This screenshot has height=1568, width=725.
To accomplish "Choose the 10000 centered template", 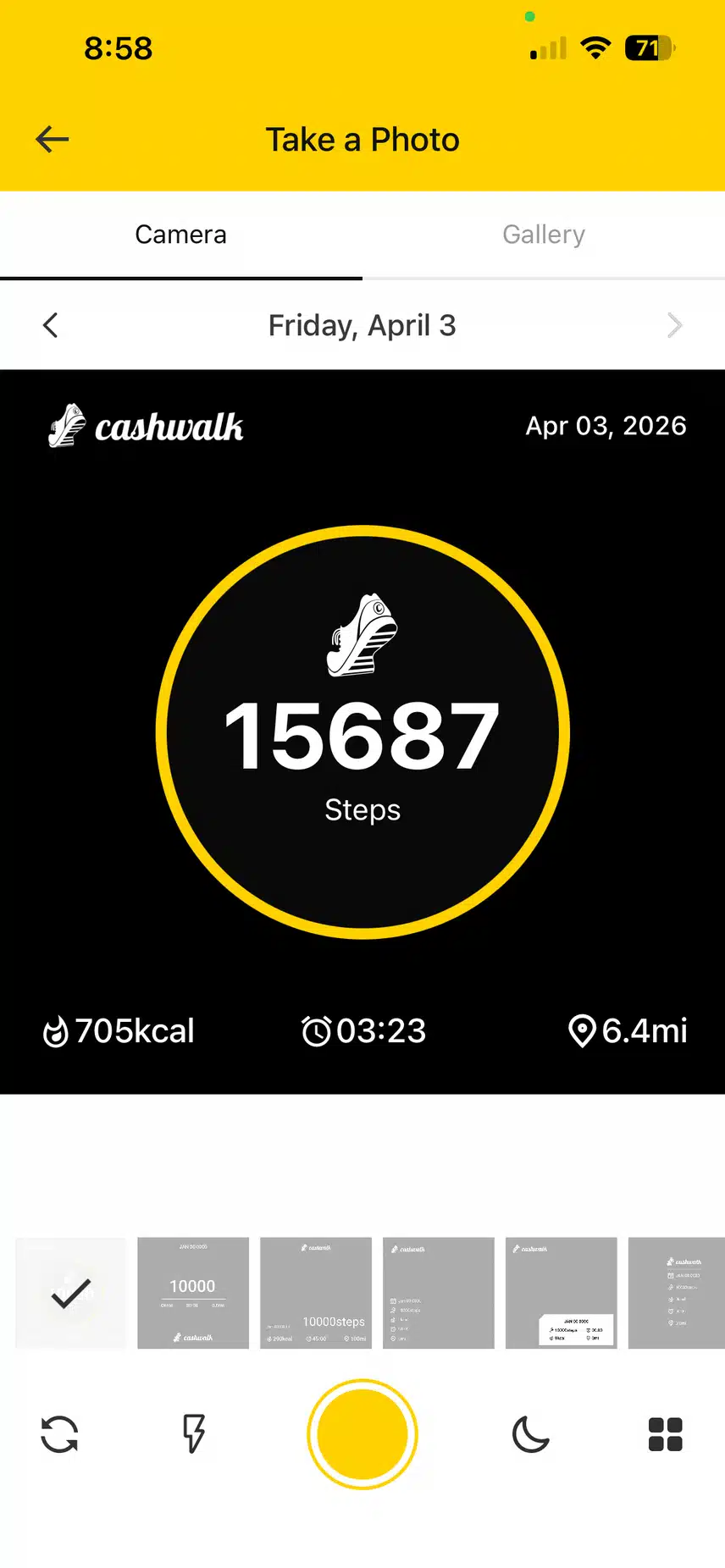I will tap(193, 1293).
